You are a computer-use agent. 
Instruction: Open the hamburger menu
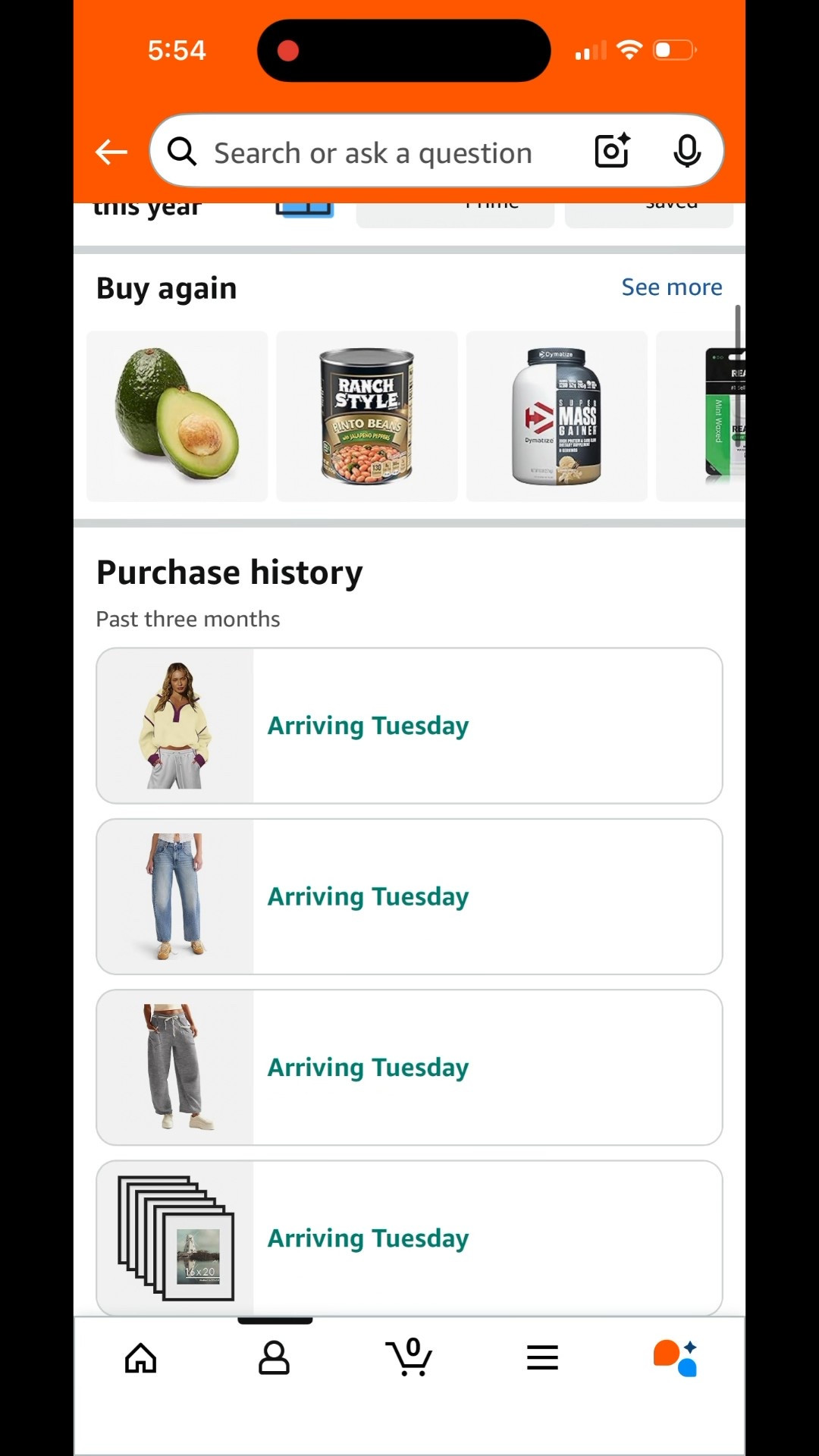(x=543, y=1357)
